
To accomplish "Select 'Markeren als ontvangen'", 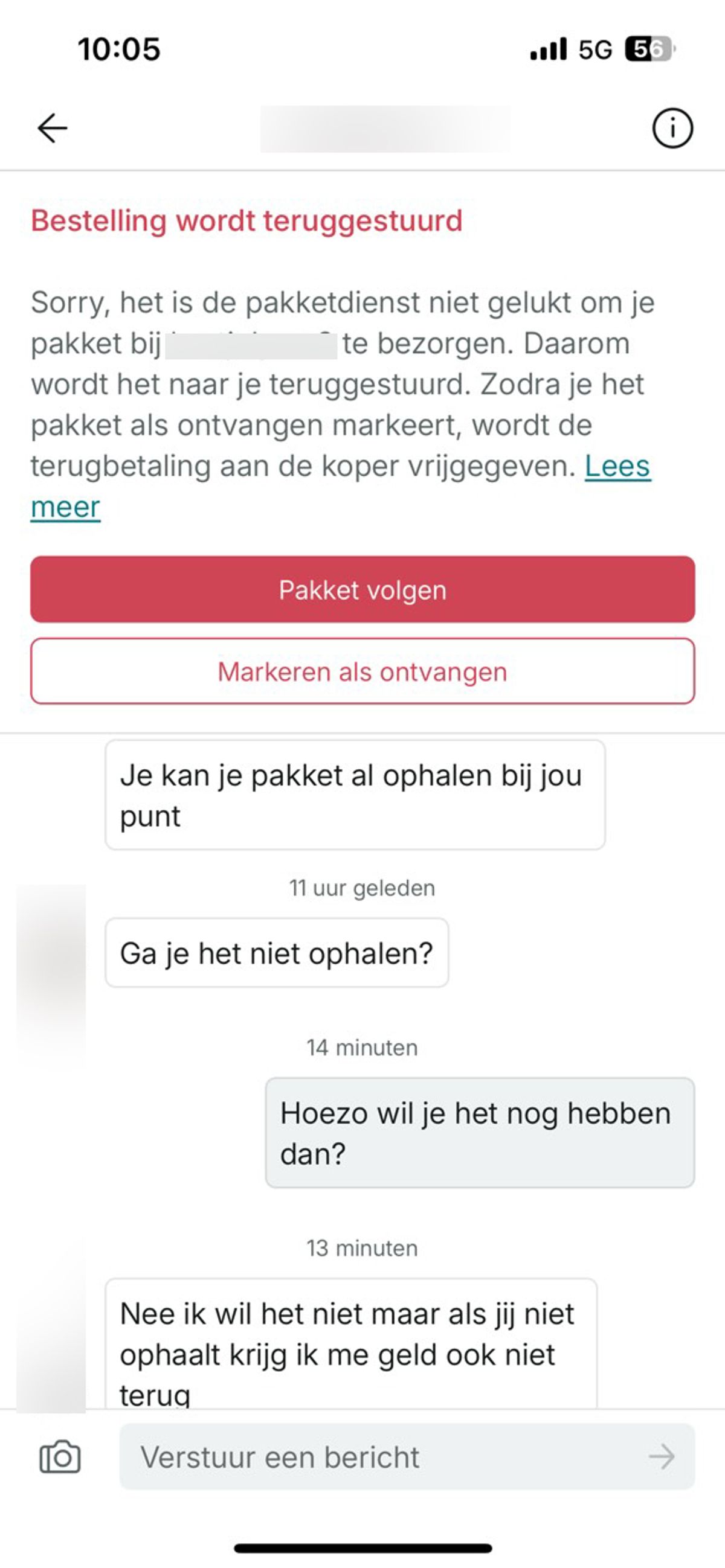I will 362,671.
